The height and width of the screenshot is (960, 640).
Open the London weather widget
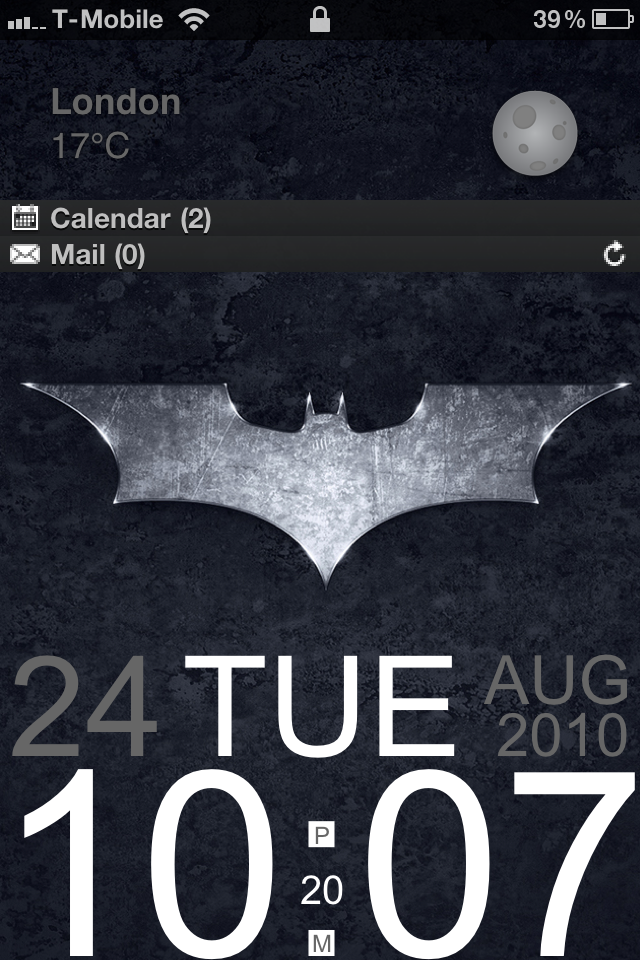116,124
